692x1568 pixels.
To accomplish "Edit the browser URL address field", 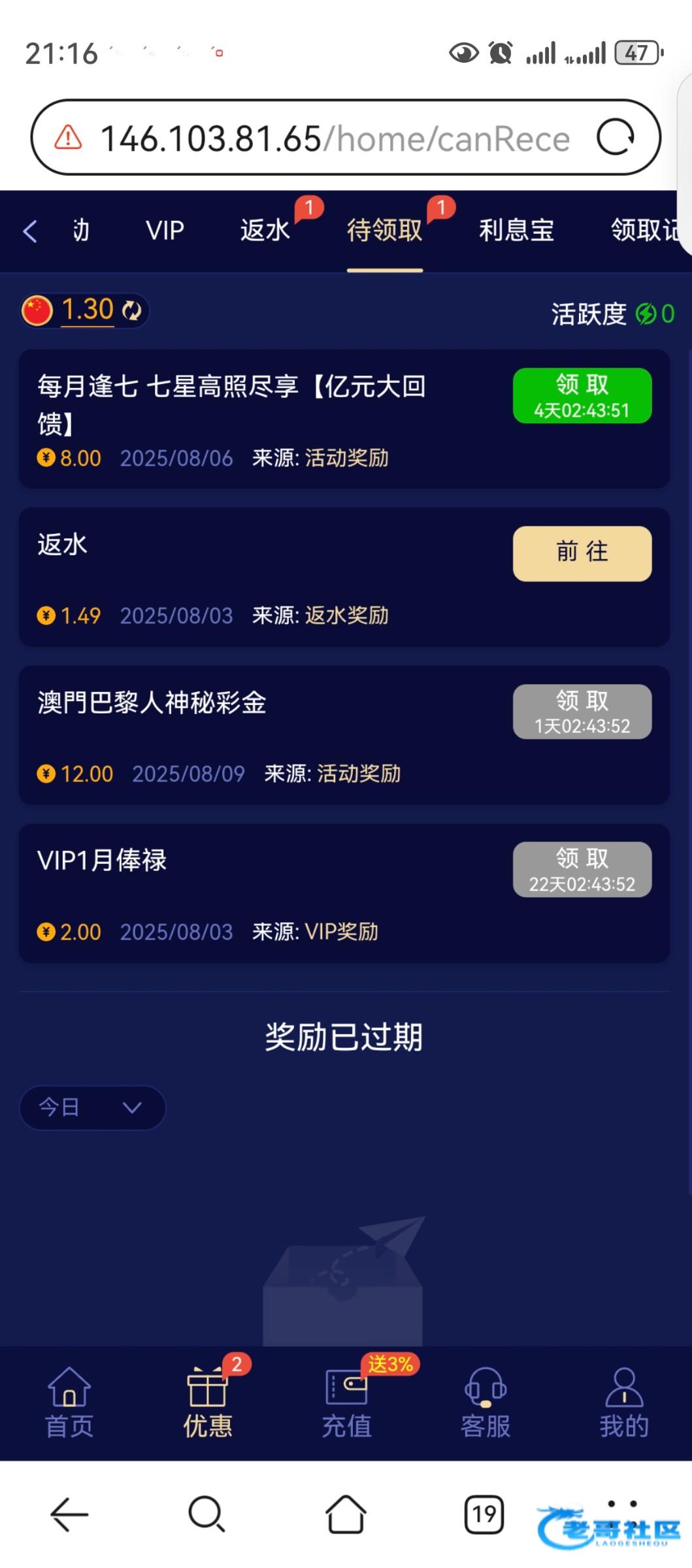I will [333, 139].
